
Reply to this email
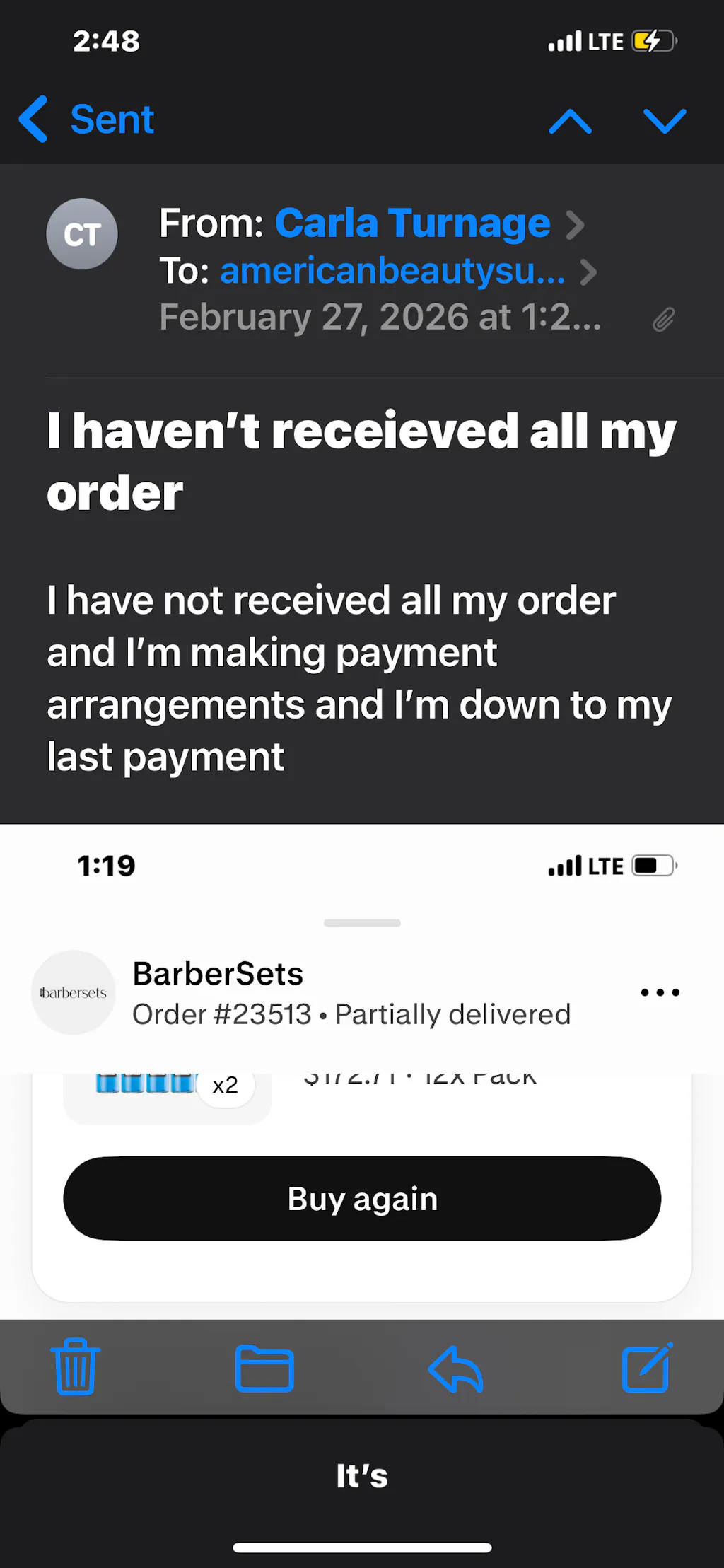pyautogui.click(x=456, y=1368)
